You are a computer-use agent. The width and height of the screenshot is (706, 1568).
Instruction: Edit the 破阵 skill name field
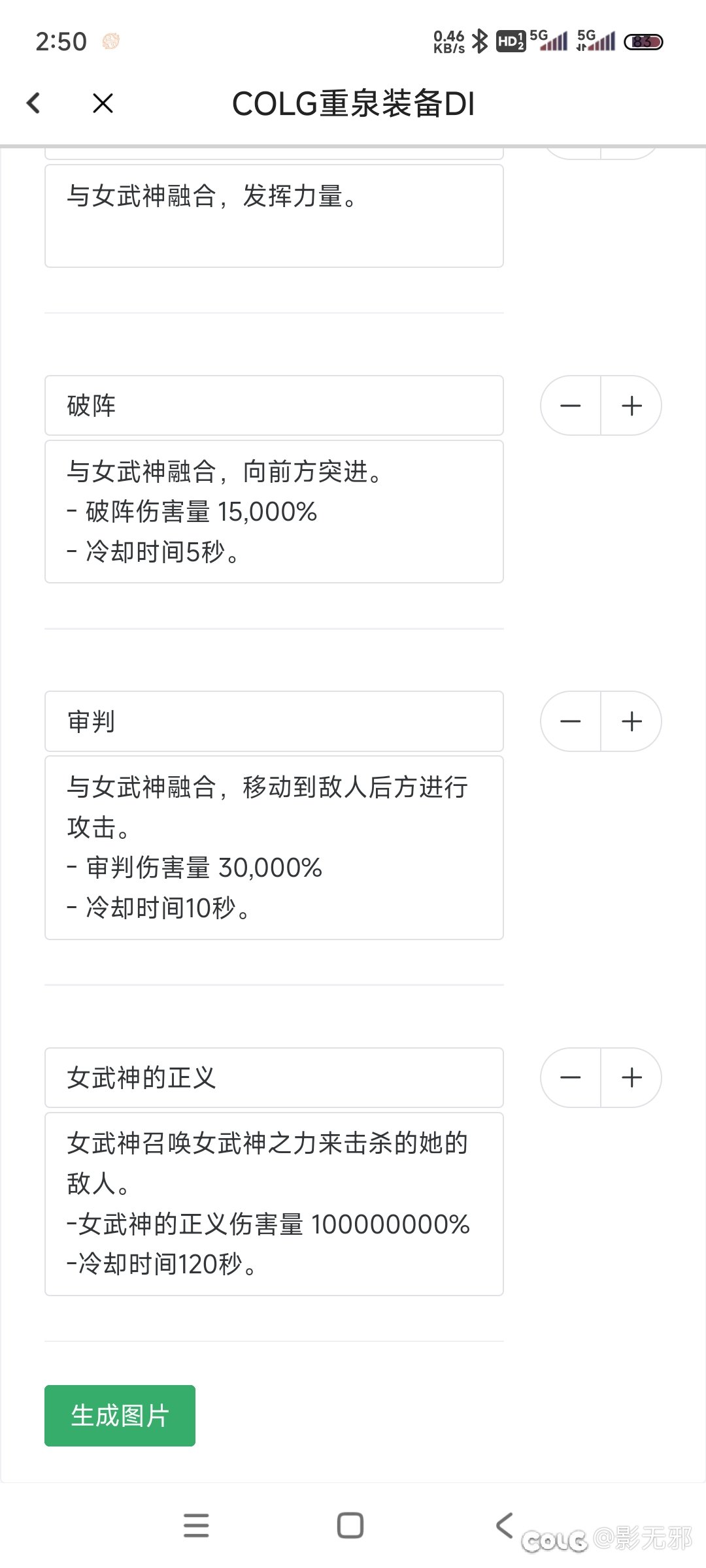coord(274,405)
